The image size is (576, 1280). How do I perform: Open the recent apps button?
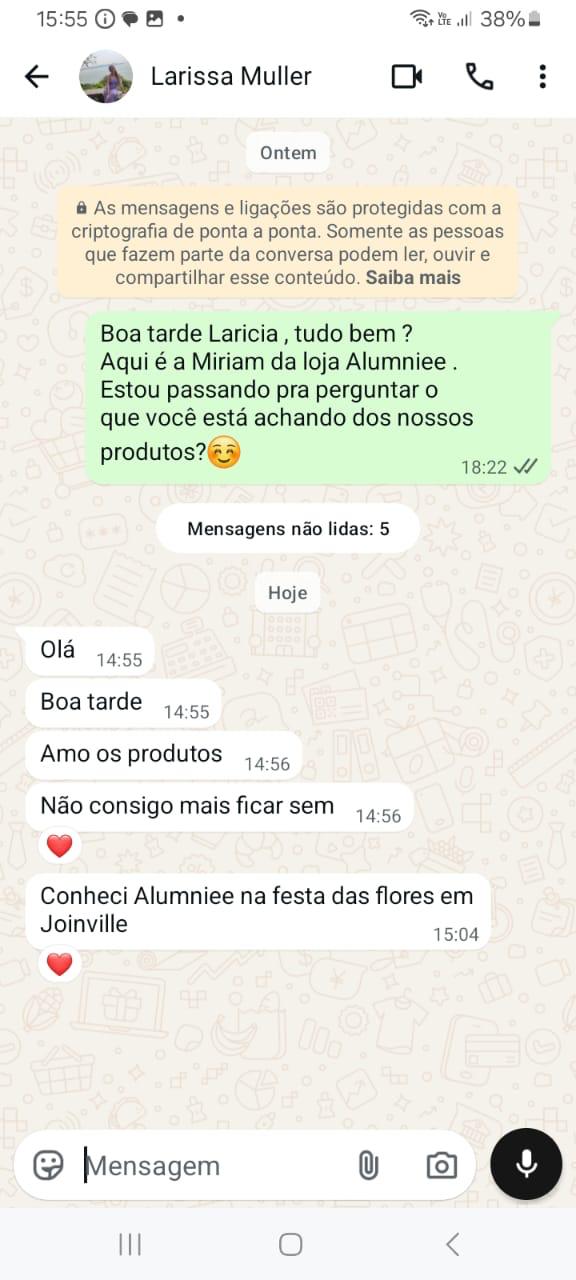(x=130, y=1244)
